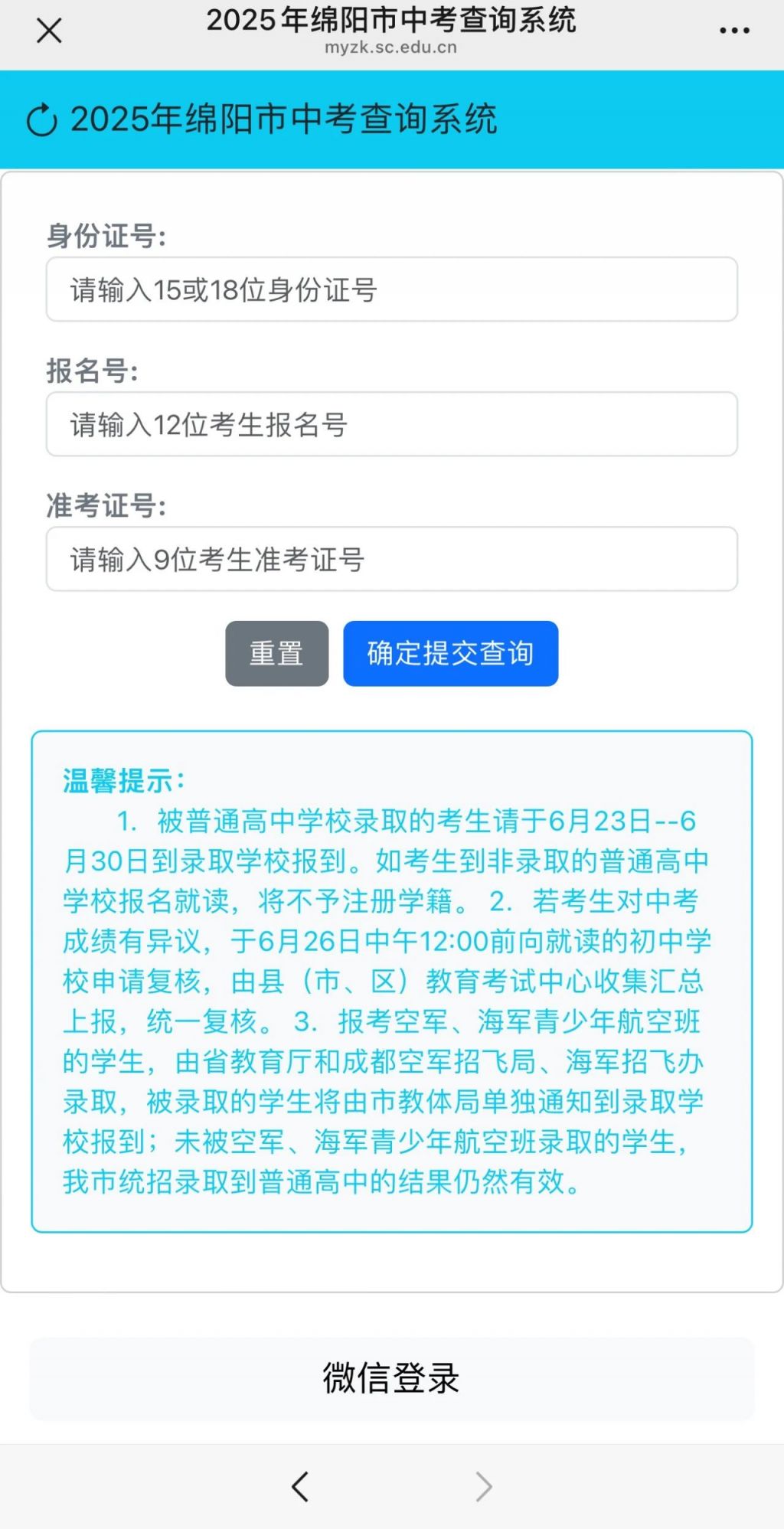Close the webview with the X icon
The height and width of the screenshot is (1529, 784).
point(49,31)
